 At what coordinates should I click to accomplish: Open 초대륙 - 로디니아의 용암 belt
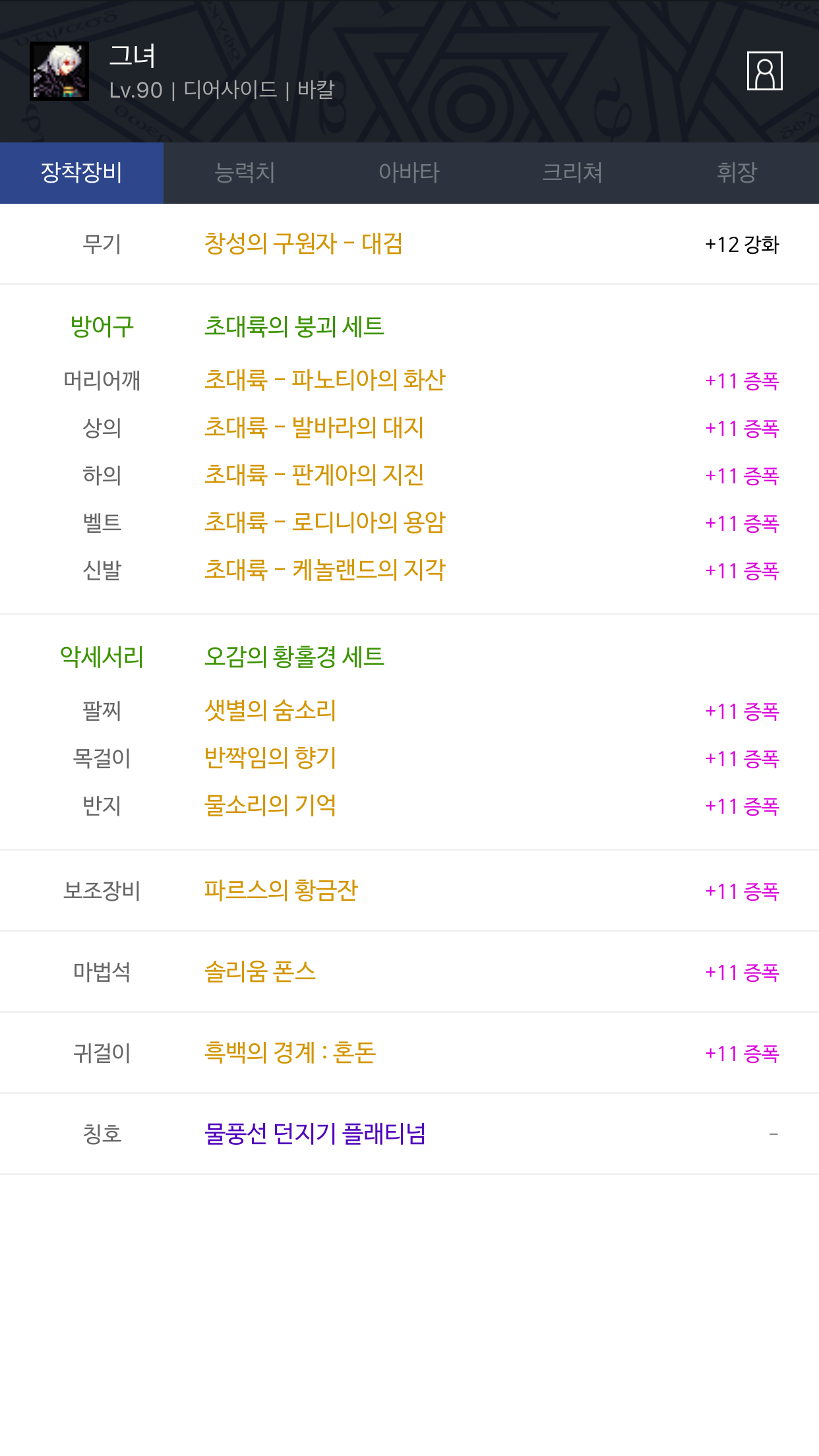click(x=325, y=522)
